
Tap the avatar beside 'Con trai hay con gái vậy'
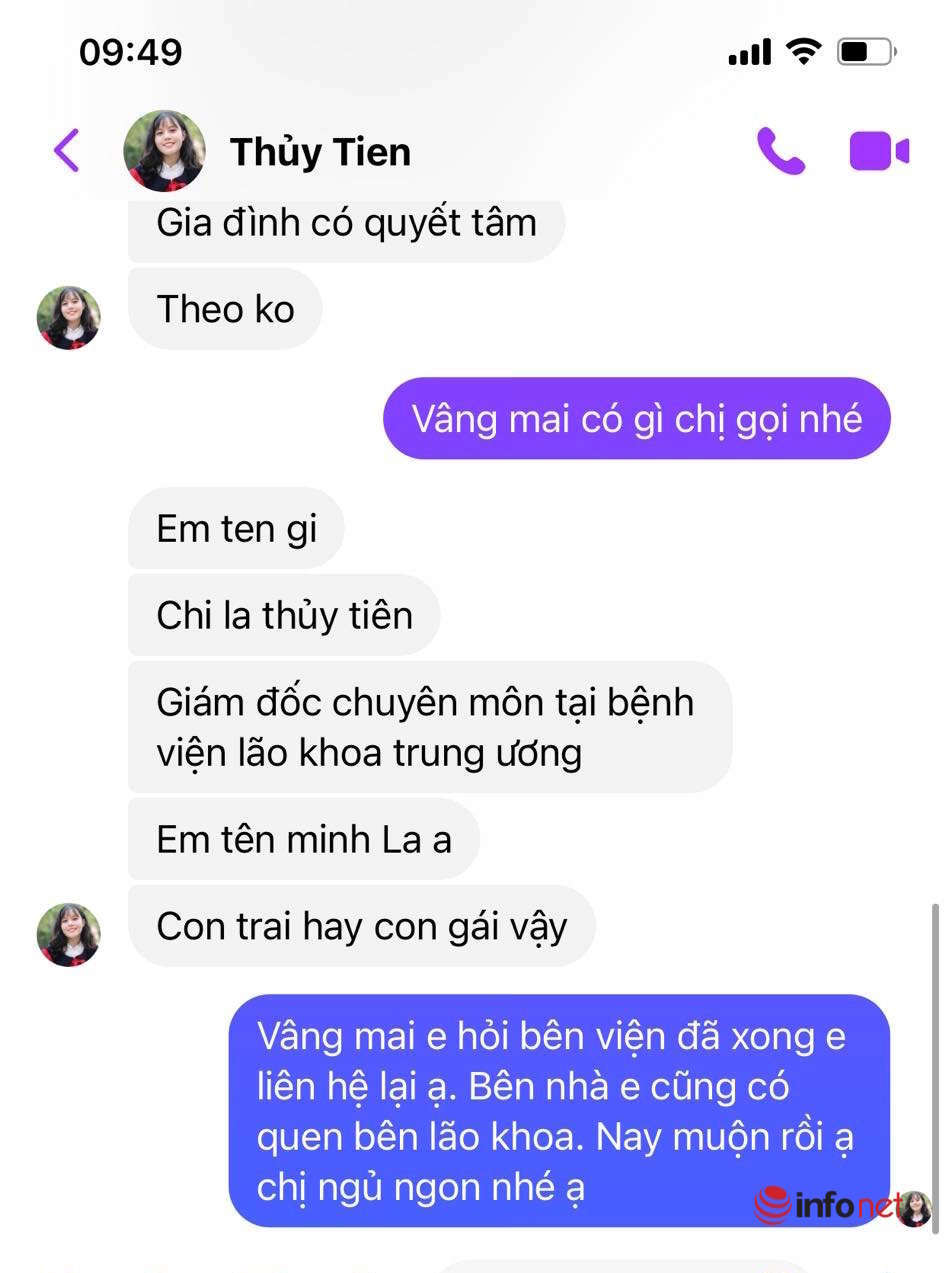pyautogui.click(x=69, y=934)
